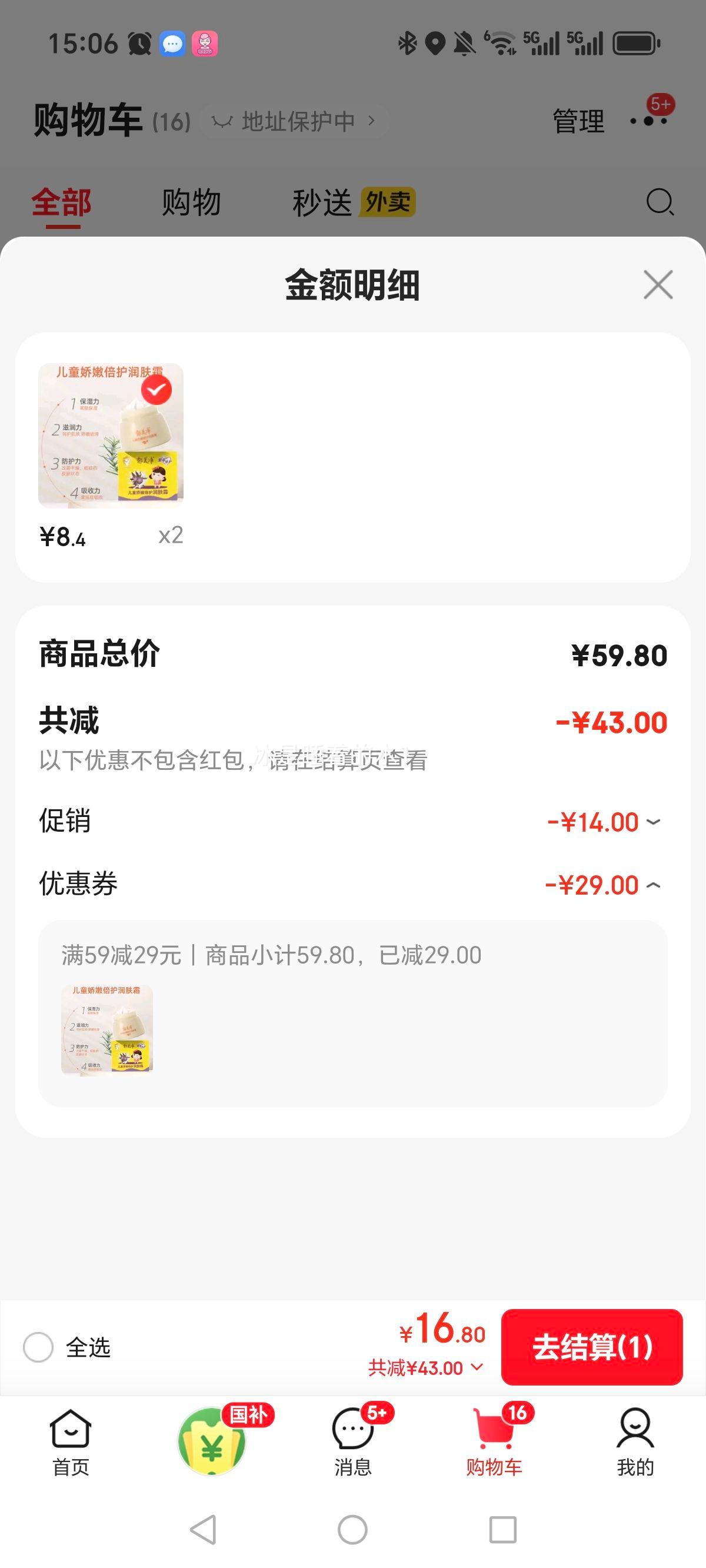Open coupon product thumbnail under 满59减29元
Image resolution: width=706 pixels, height=1568 pixels.
click(x=107, y=1029)
